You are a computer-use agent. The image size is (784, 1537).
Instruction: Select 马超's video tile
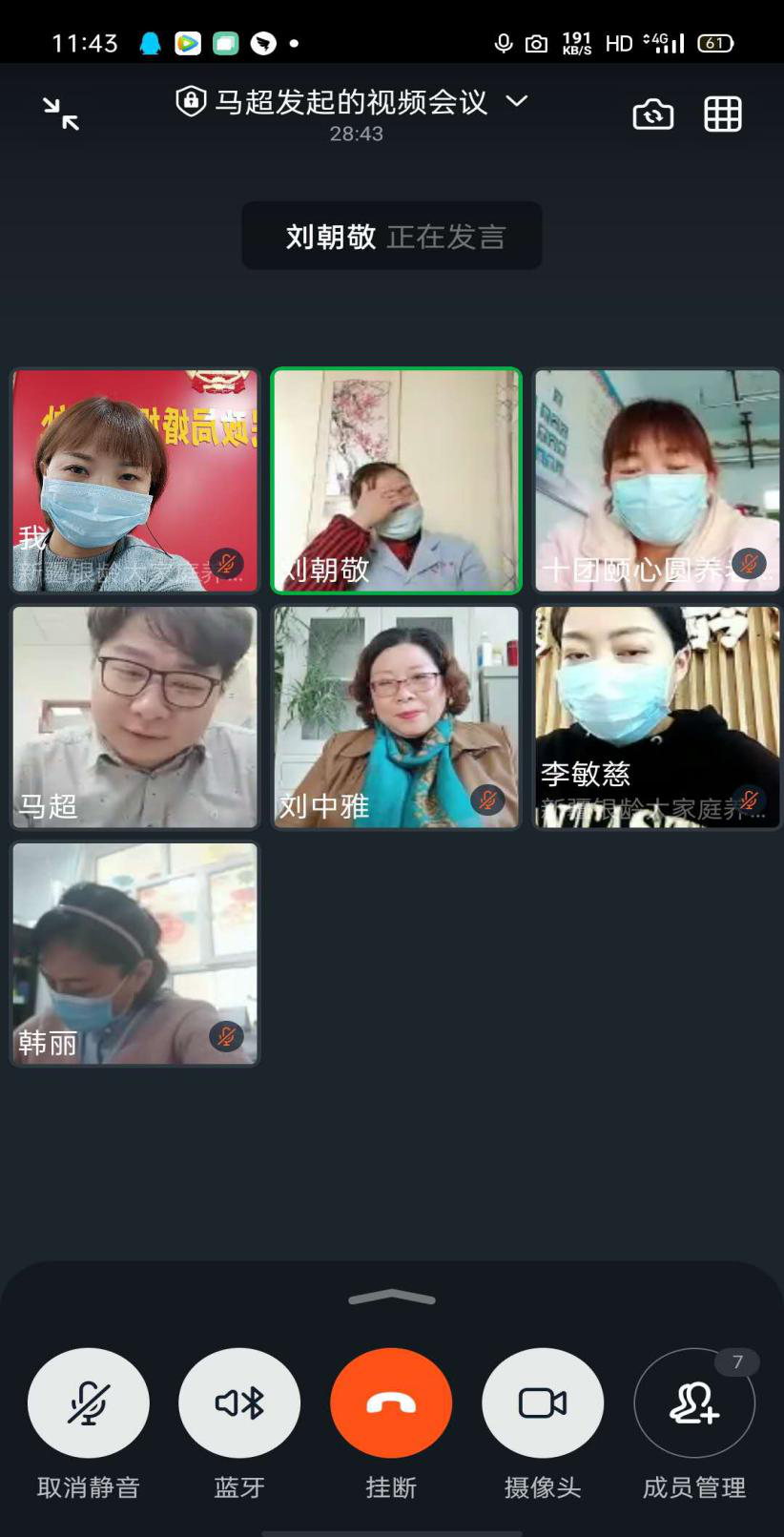tap(134, 717)
